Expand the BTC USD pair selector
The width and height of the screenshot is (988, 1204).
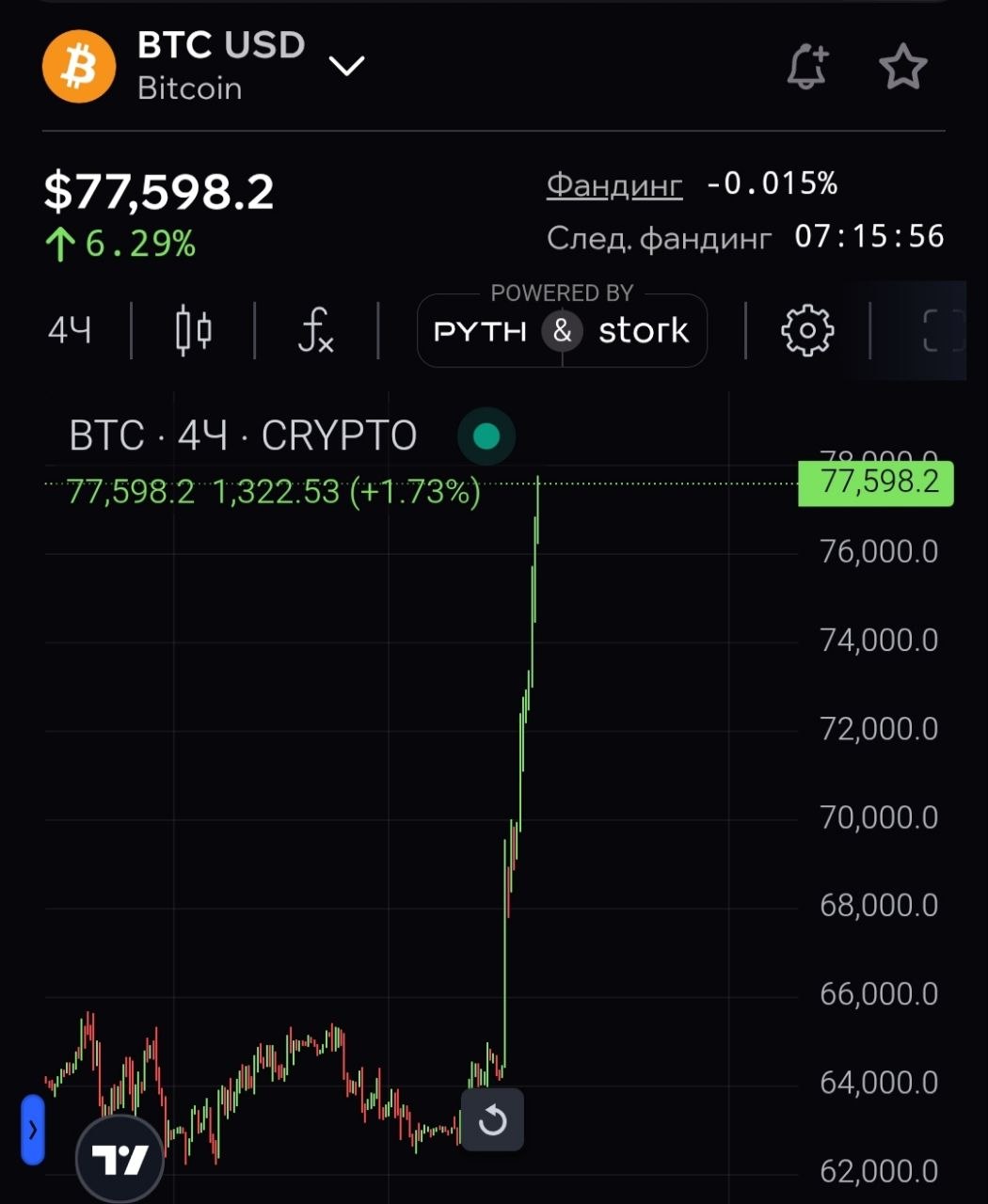click(x=346, y=66)
